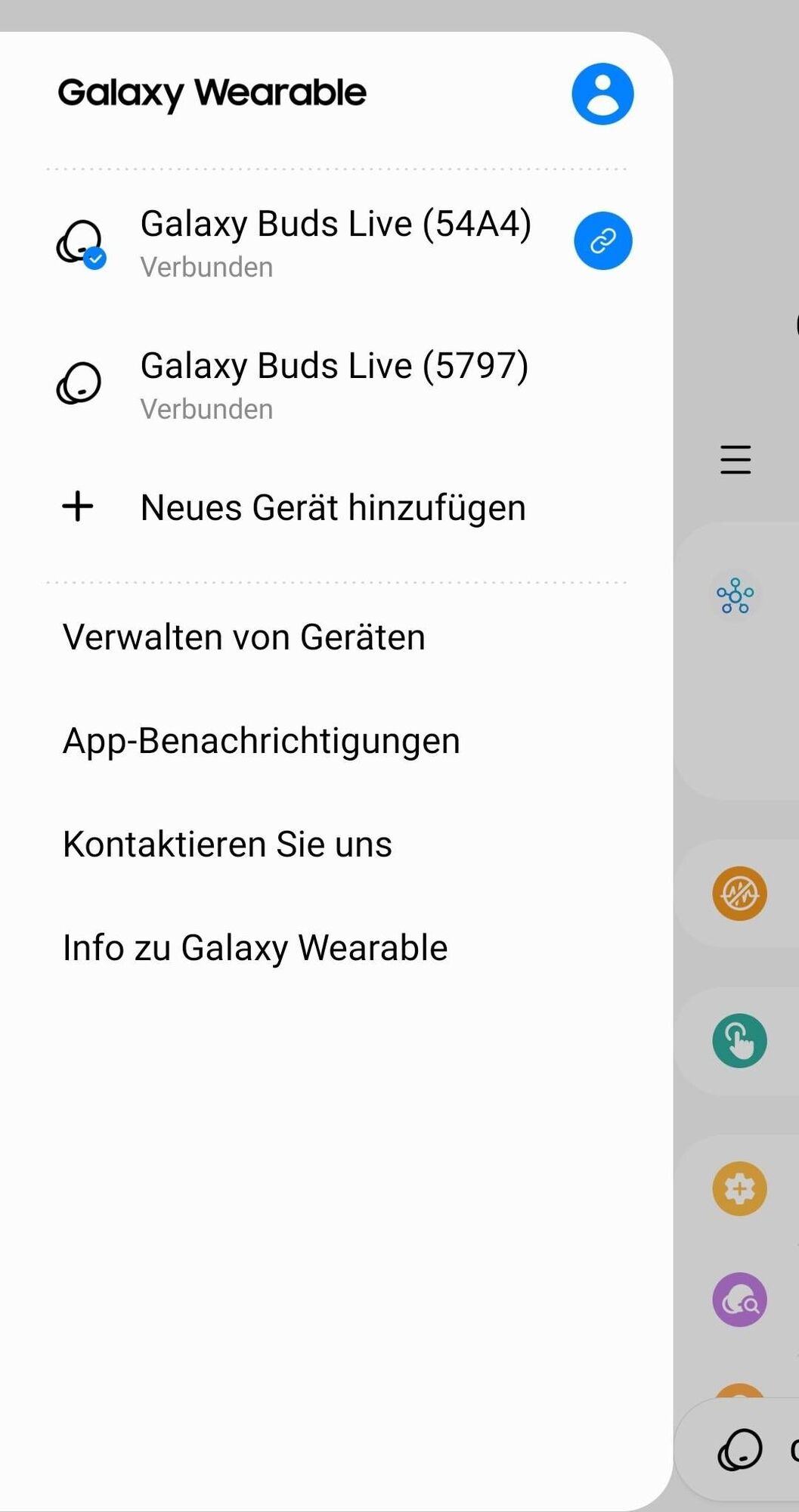Screen dimensions: 799x1512
Task: Open Kontaktieren Sie uns
Action: tap(227, 844)
